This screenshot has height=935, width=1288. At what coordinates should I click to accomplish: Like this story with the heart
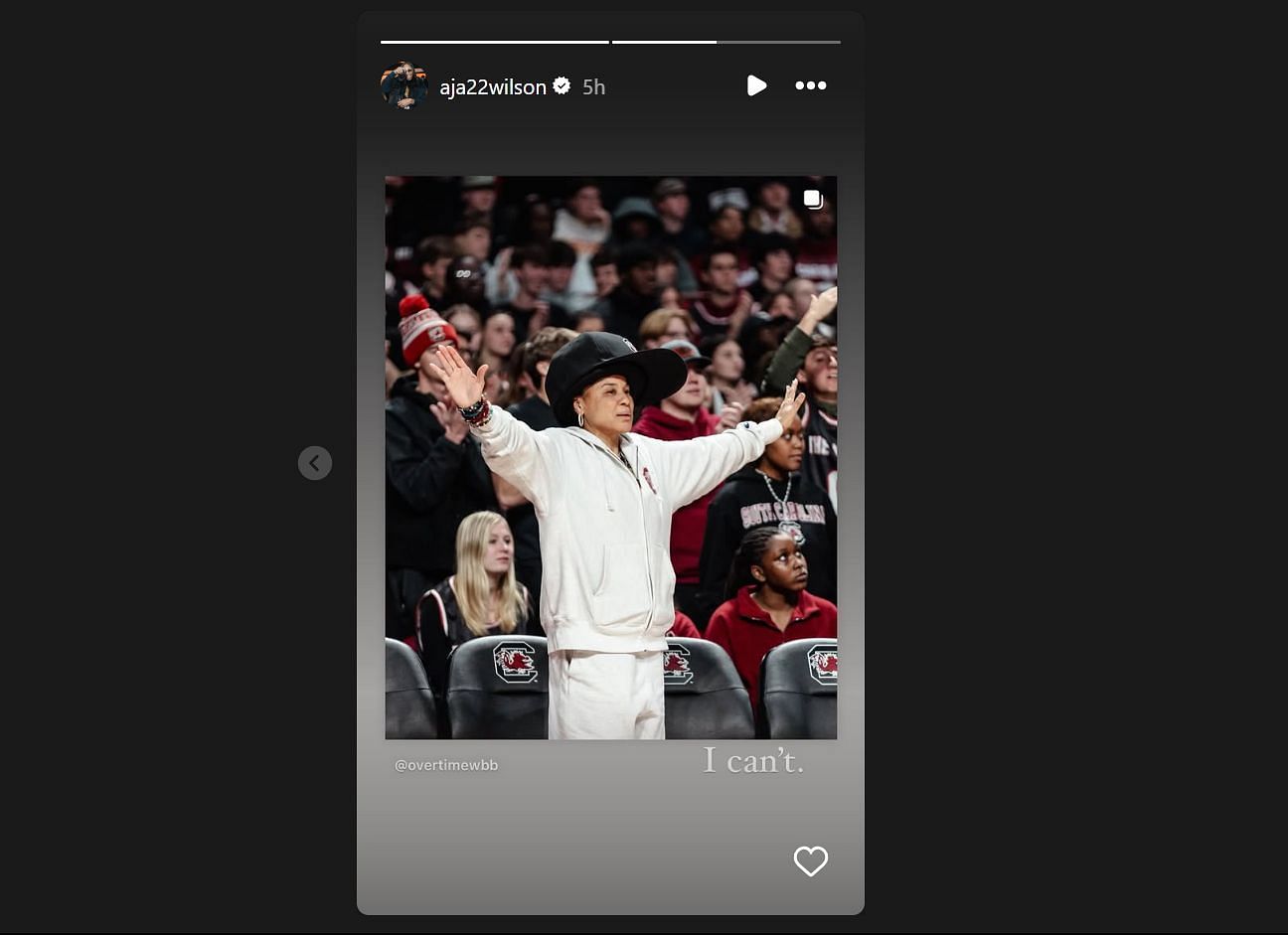(810, 860)
